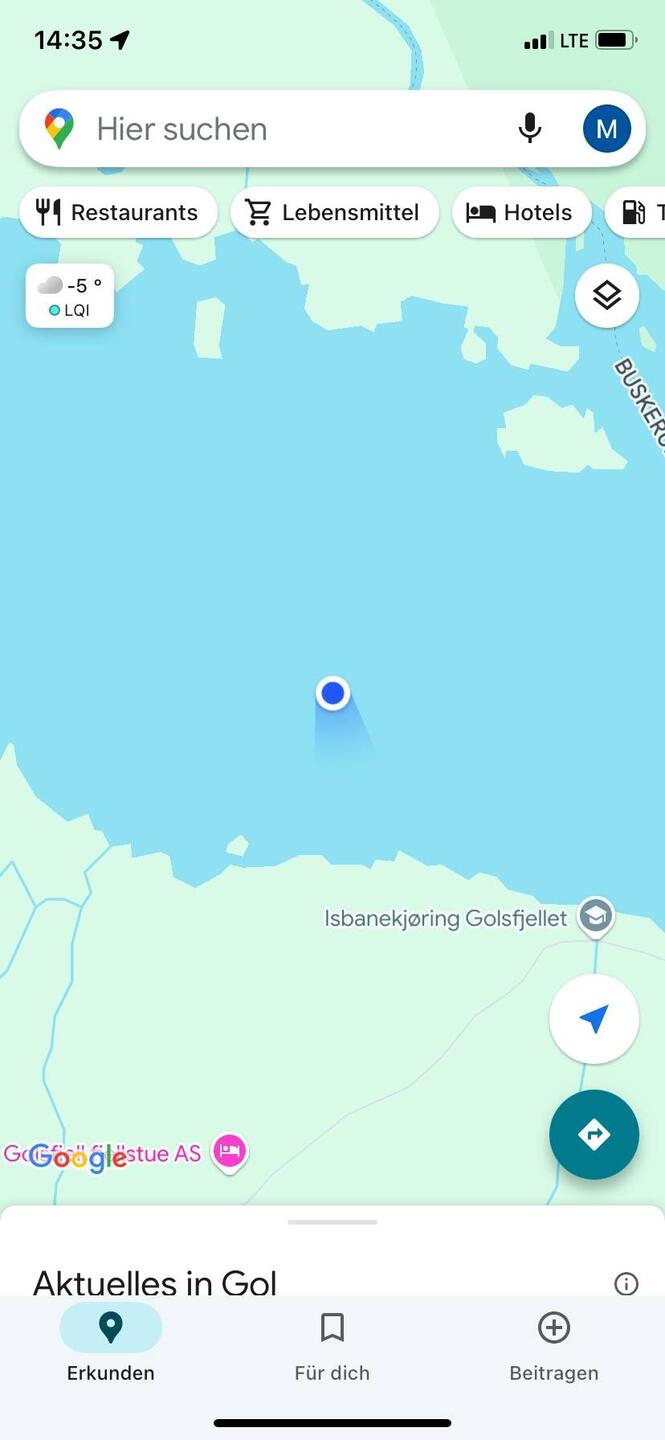Recenter the map on my location
This screenshot has width=665, height=1440.
pyautogui.click(x=594, y=1019)
